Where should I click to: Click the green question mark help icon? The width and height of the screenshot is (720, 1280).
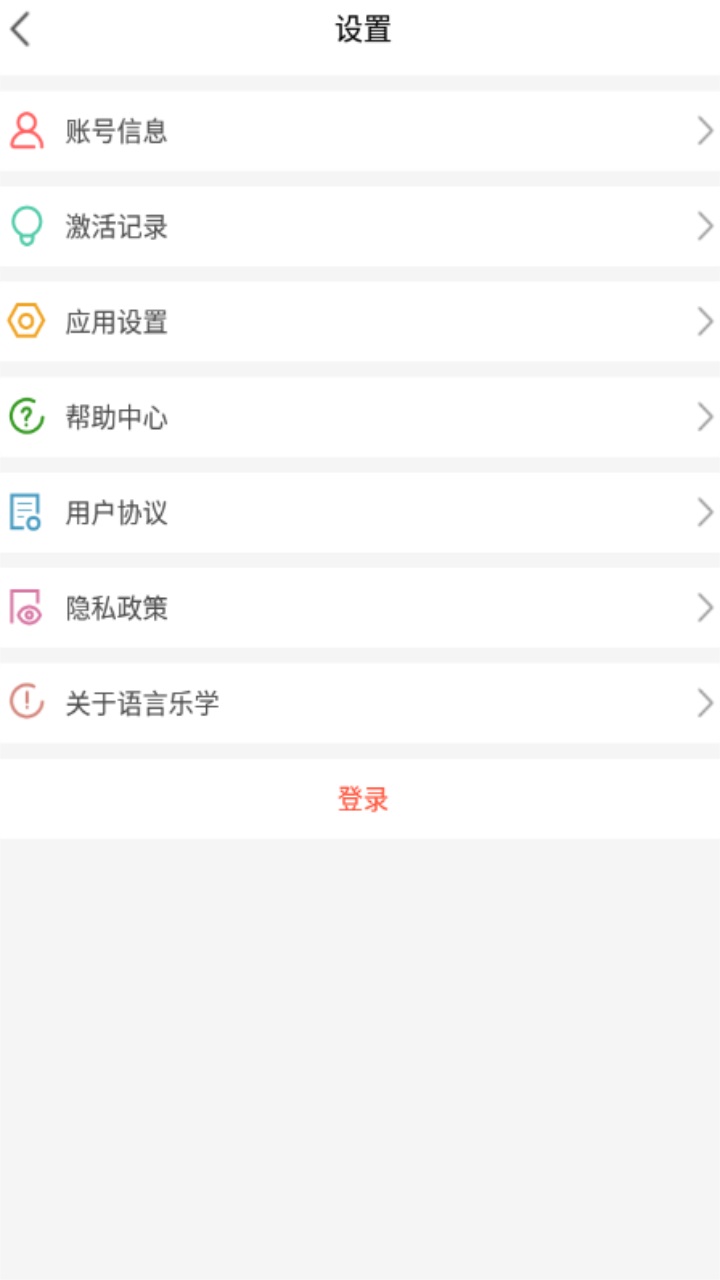point(25,417)
